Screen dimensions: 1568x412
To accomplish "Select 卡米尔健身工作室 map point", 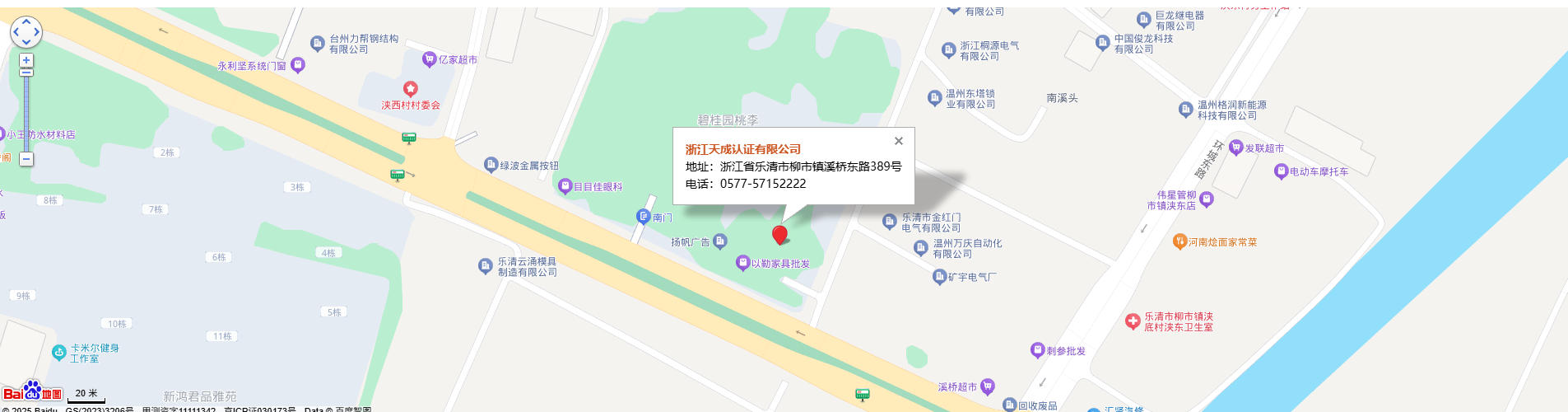I will click(59, 353).
